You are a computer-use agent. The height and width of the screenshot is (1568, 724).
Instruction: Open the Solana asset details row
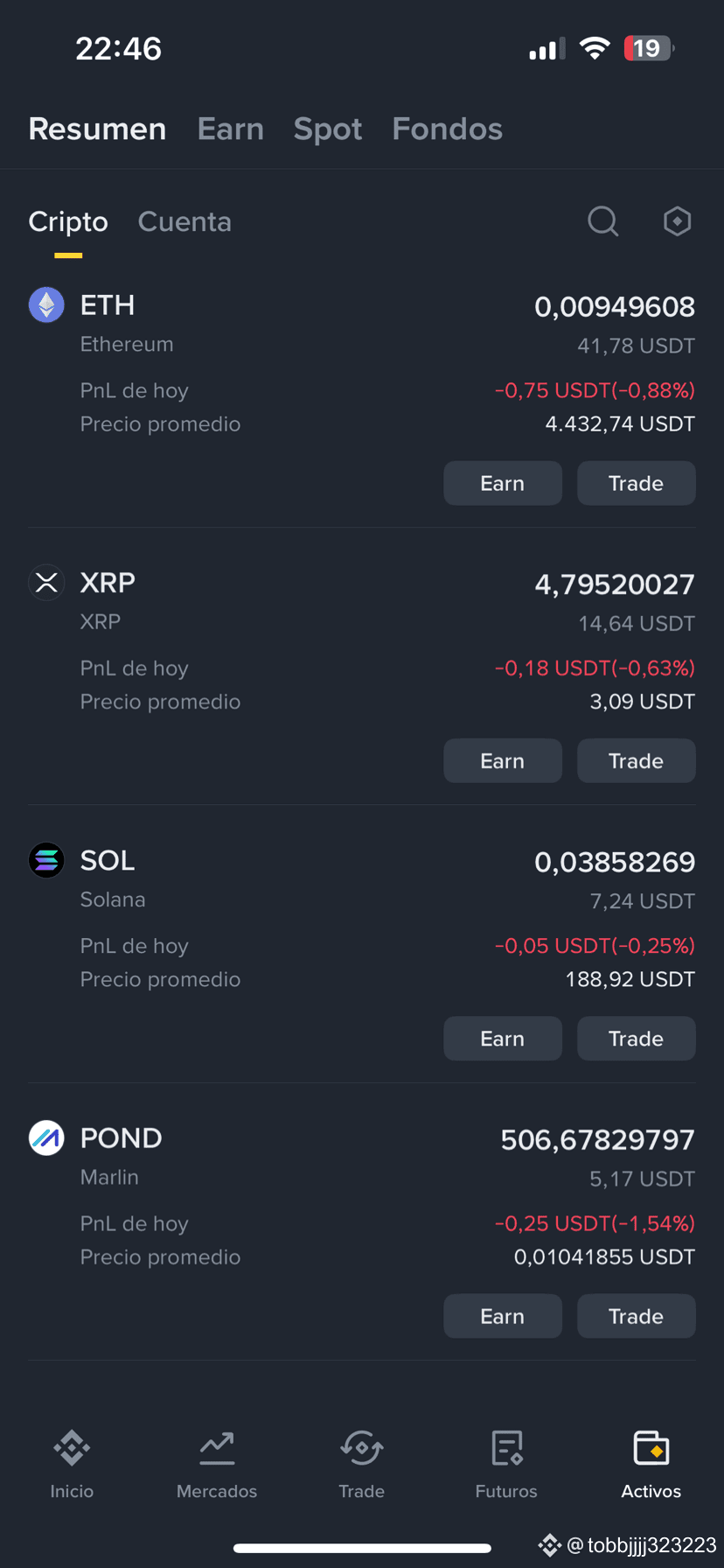pos(362,919)
